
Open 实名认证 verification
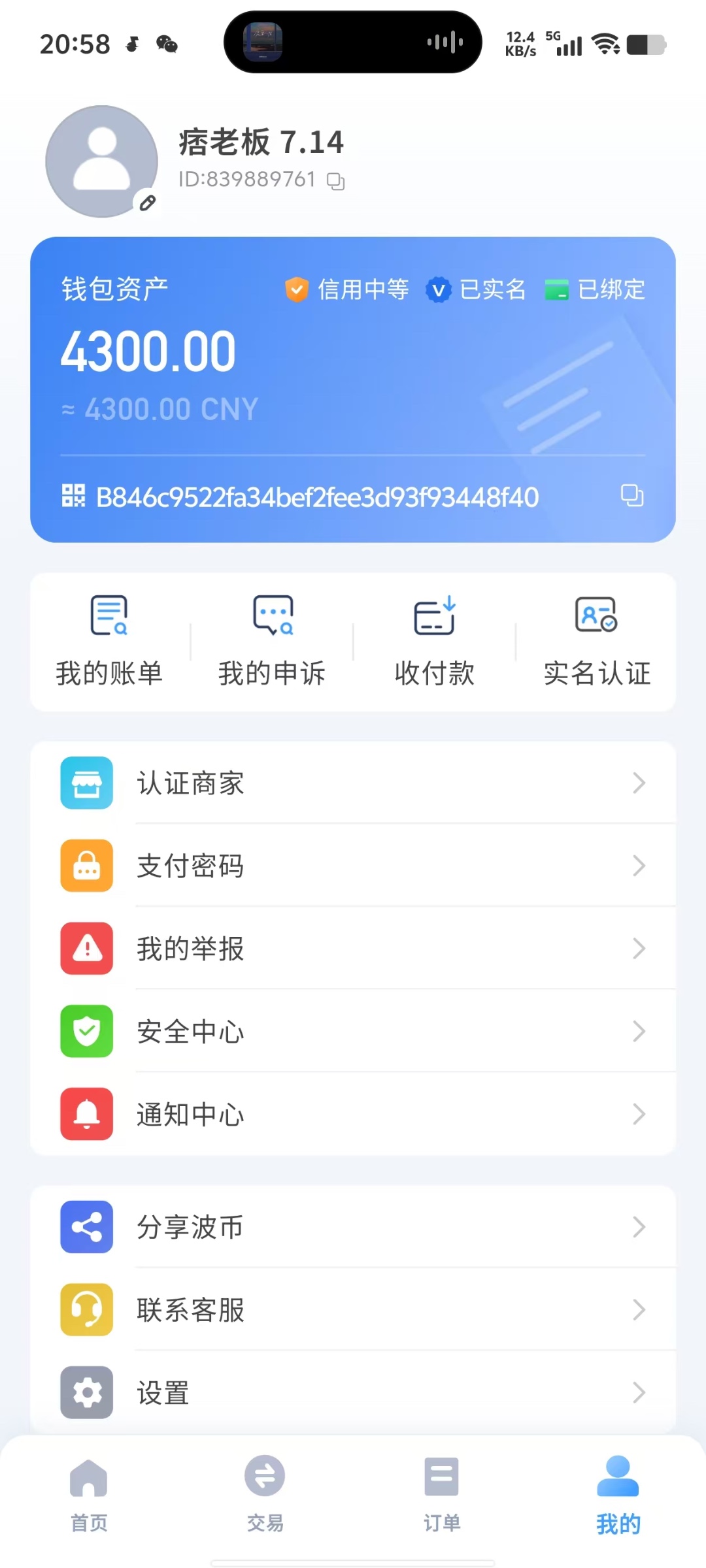[x=597, y=640]
